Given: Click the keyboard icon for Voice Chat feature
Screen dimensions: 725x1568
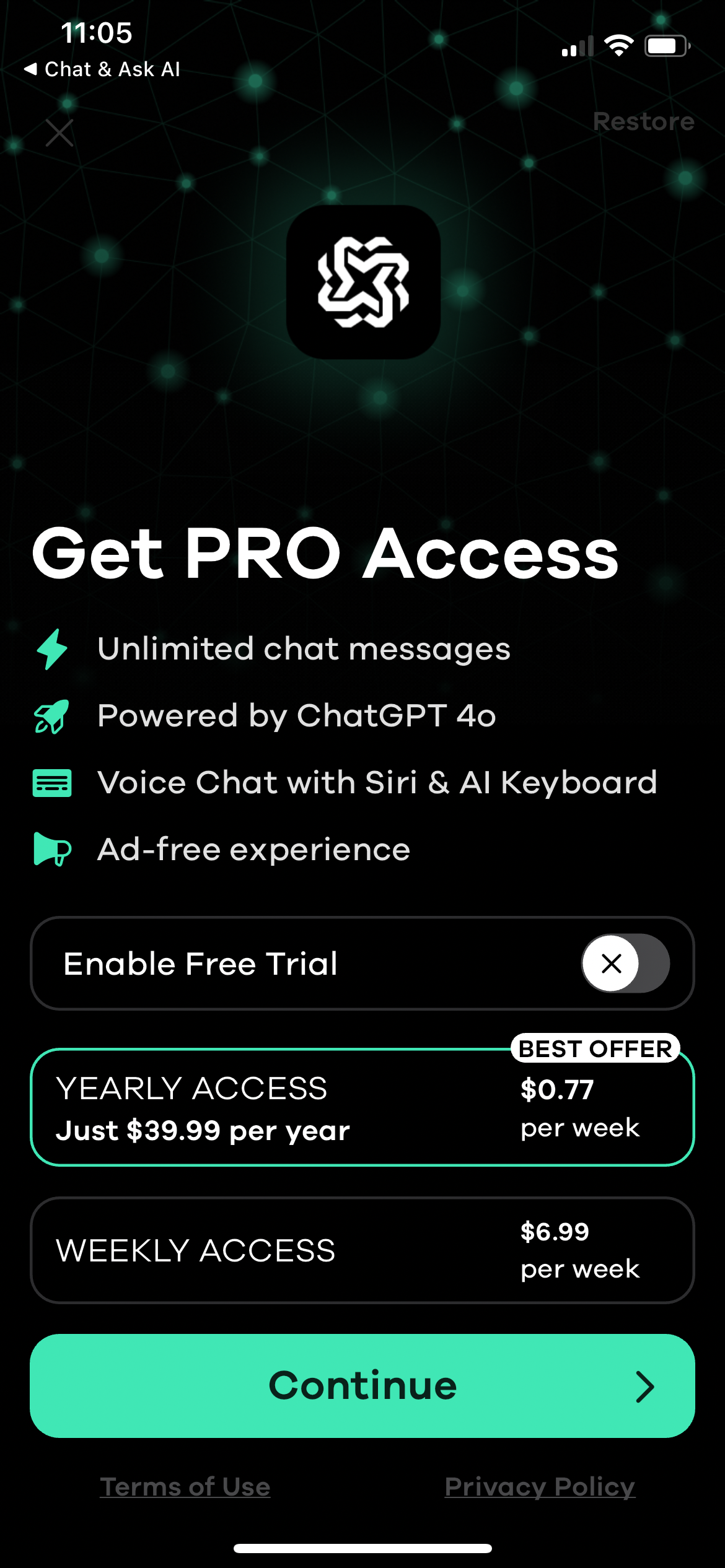Looking at the screenshot, I should coord(52,782).
